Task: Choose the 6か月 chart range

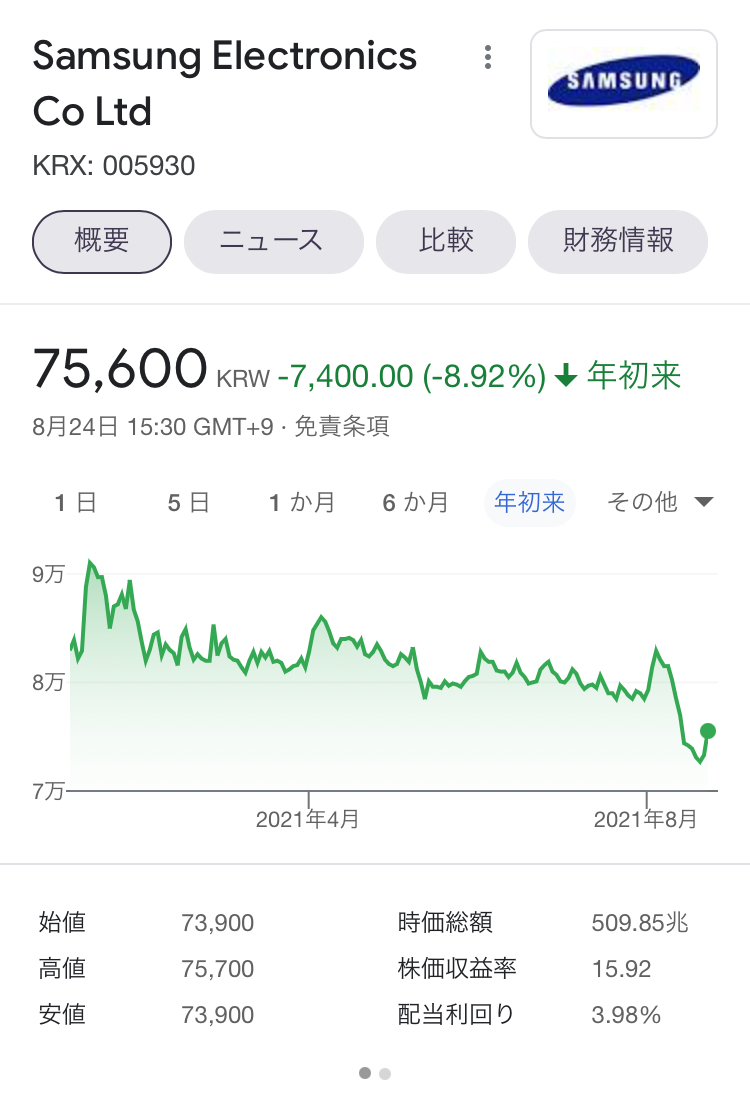Action: [x=416, y=502]
